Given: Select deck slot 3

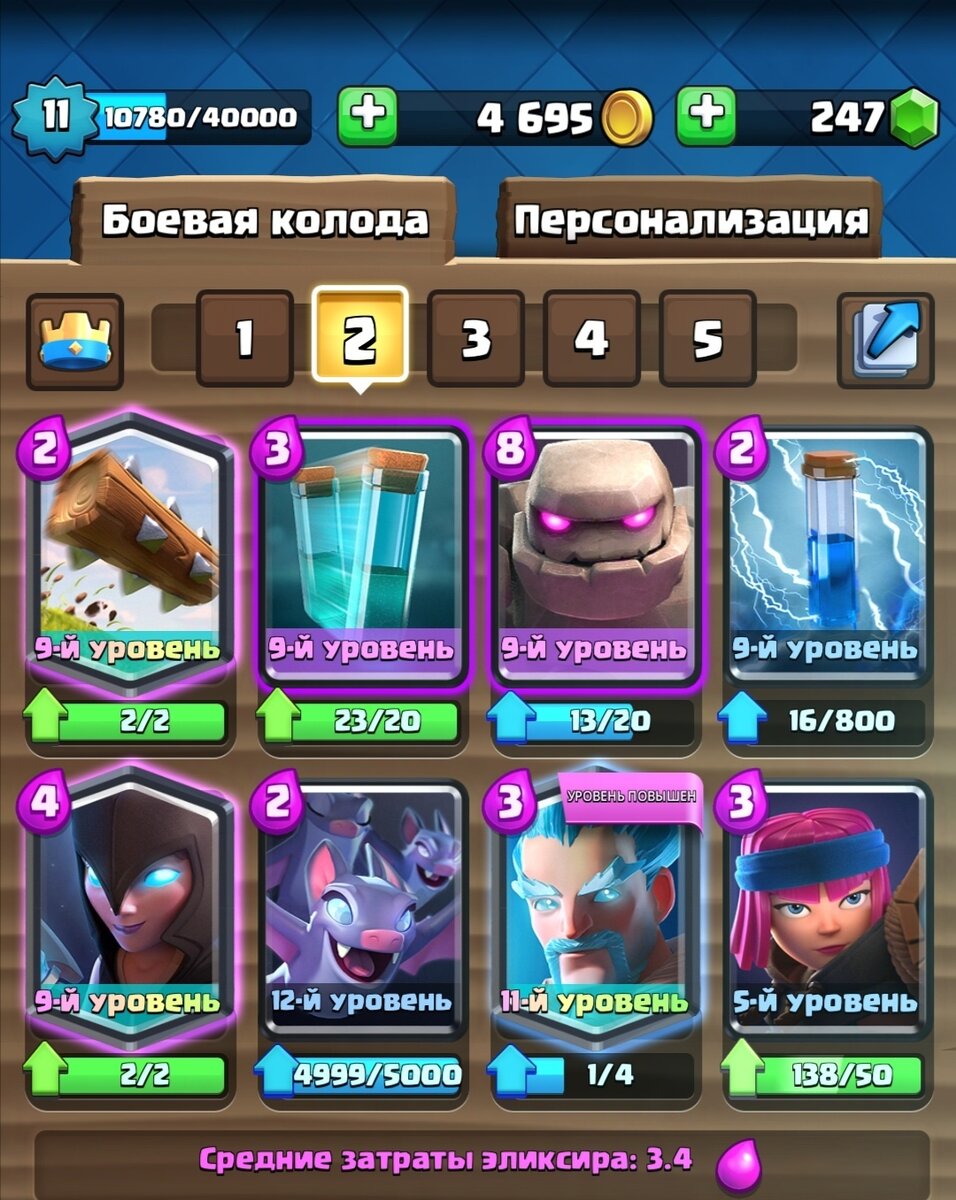Looking at the screenshot, I should pyautogui.click(x=476, y=340).
